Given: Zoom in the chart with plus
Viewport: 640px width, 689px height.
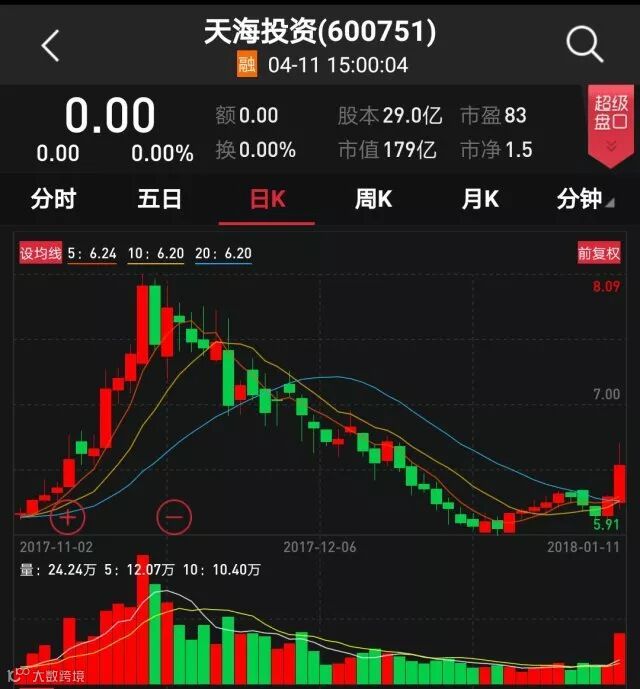Looking at the screenshot, I should pos(68,517).
